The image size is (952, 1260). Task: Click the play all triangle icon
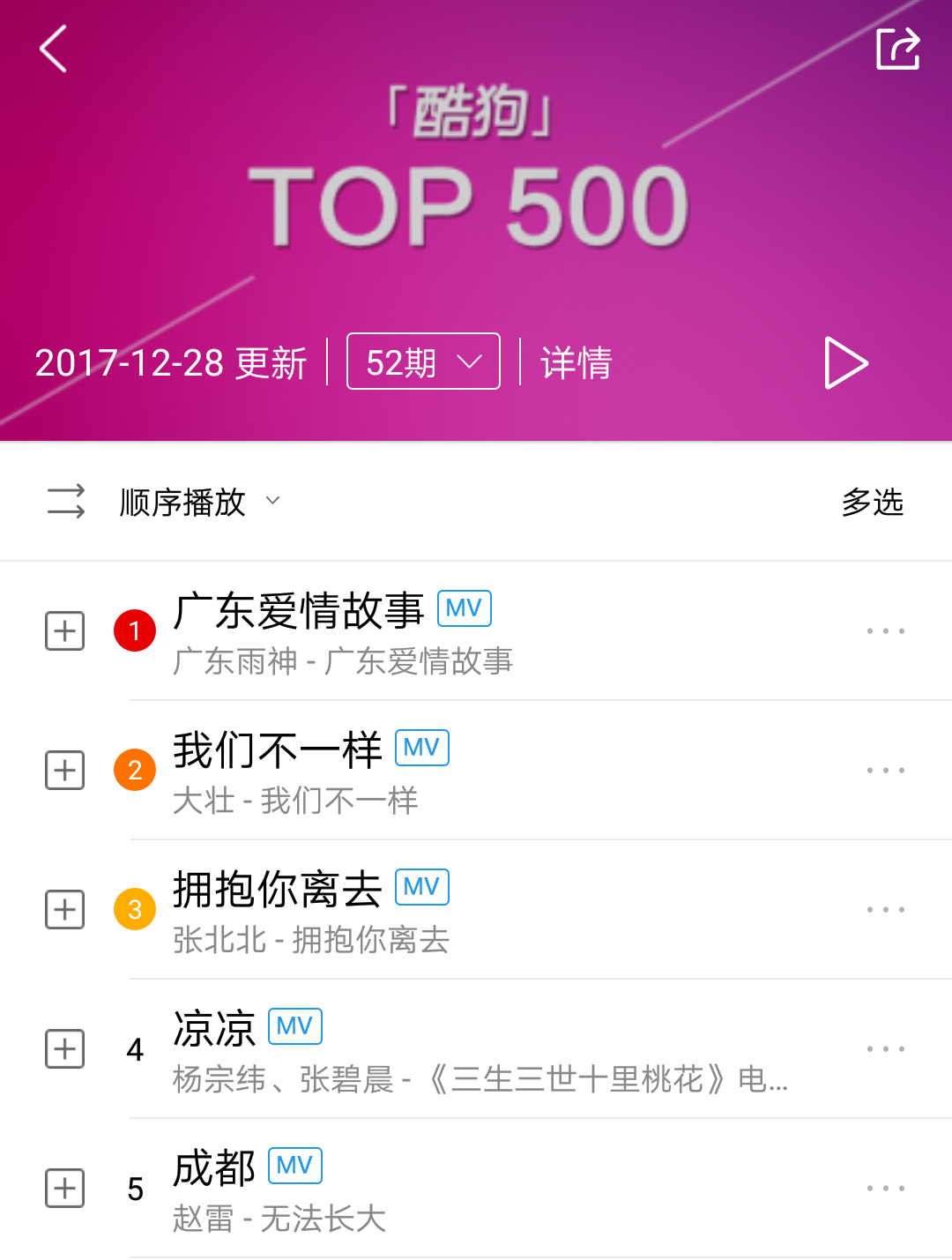point(844,362)
